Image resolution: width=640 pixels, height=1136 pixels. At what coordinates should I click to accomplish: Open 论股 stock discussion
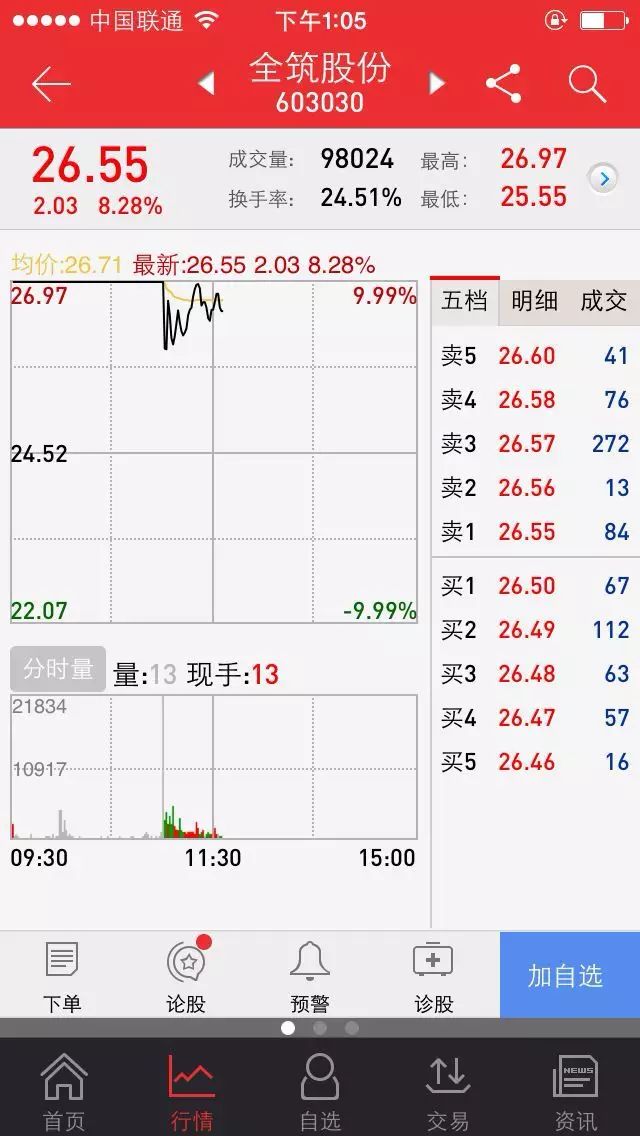[x=186, y=977]
